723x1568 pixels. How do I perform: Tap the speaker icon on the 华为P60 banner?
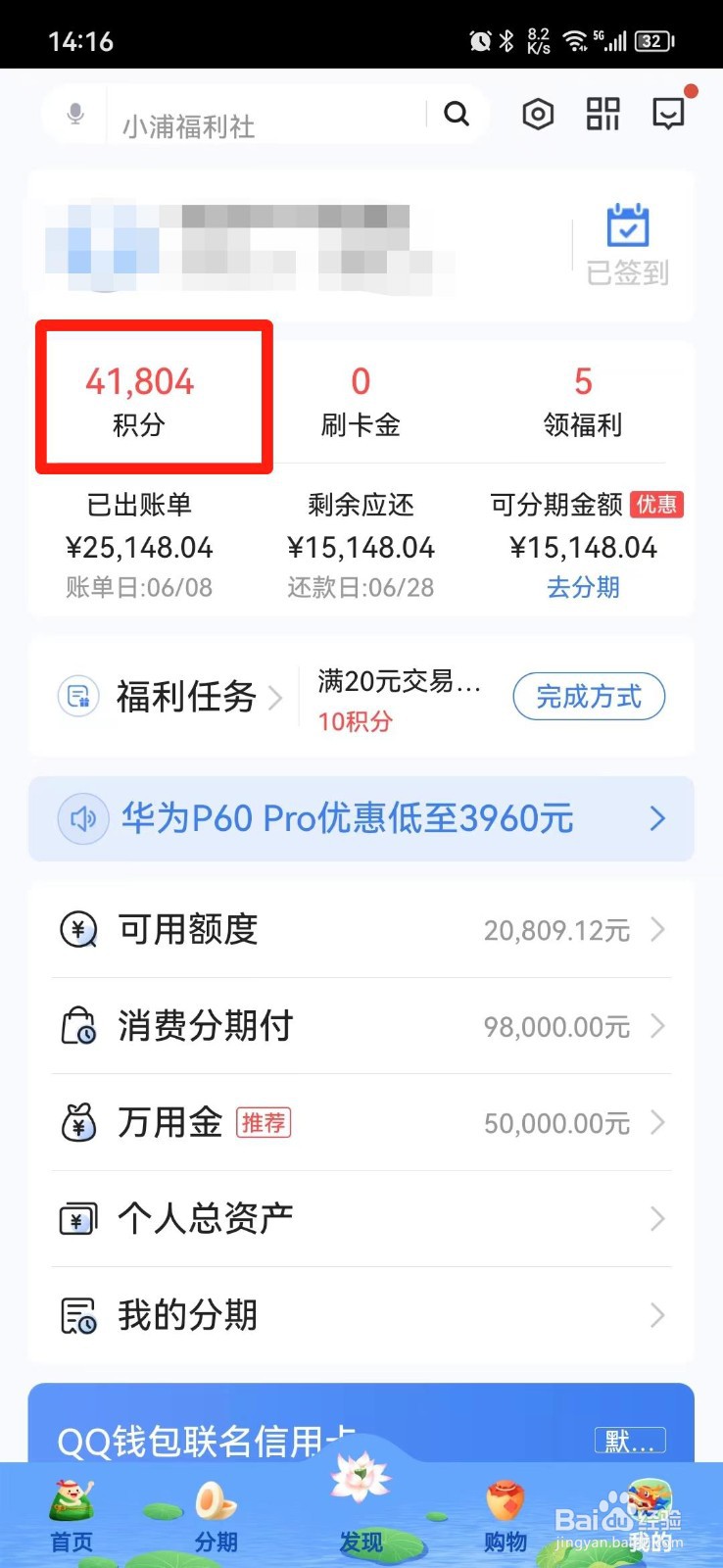coord(83,818)
